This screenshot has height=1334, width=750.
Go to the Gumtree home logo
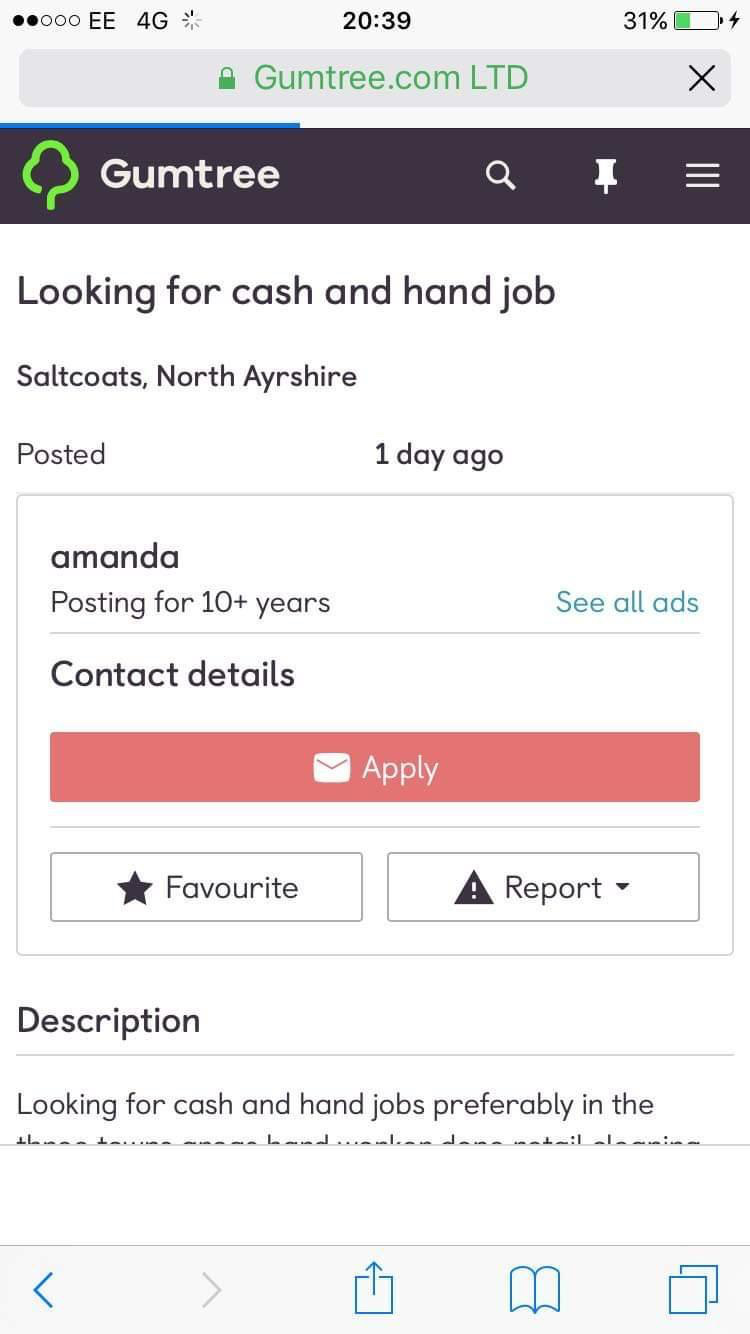pos(150,175)
